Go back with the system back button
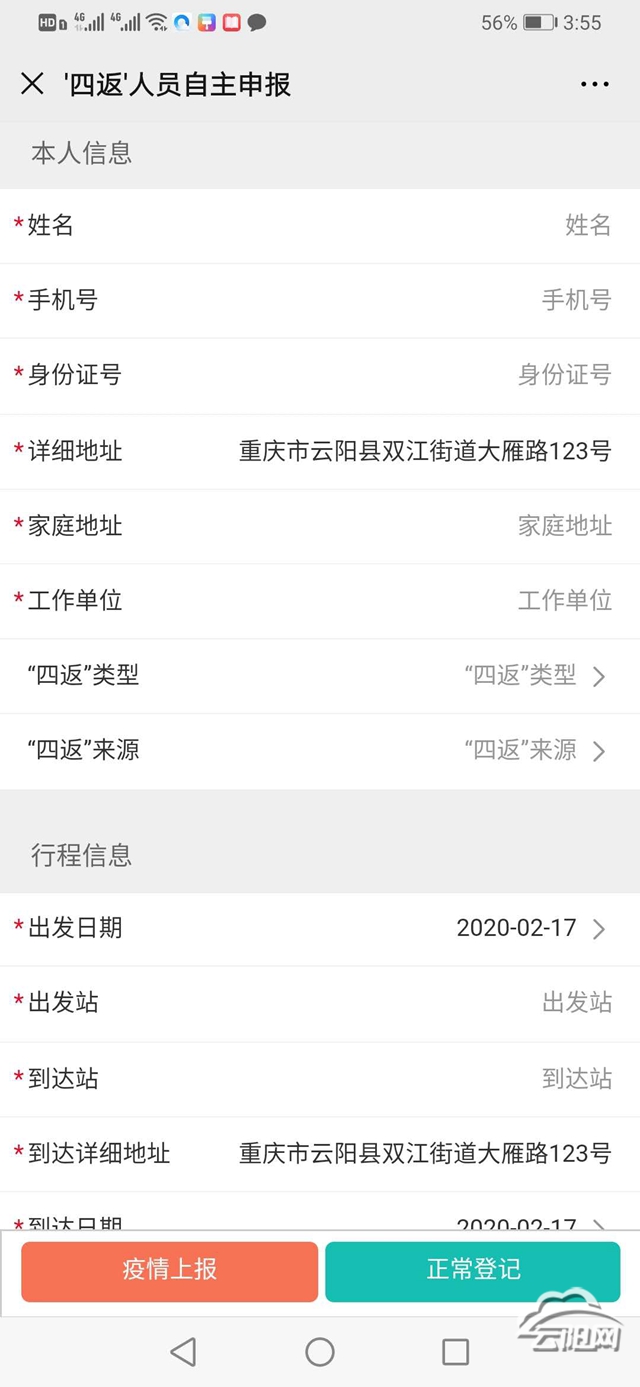 pyautogui.click(x=183, y=1352)
